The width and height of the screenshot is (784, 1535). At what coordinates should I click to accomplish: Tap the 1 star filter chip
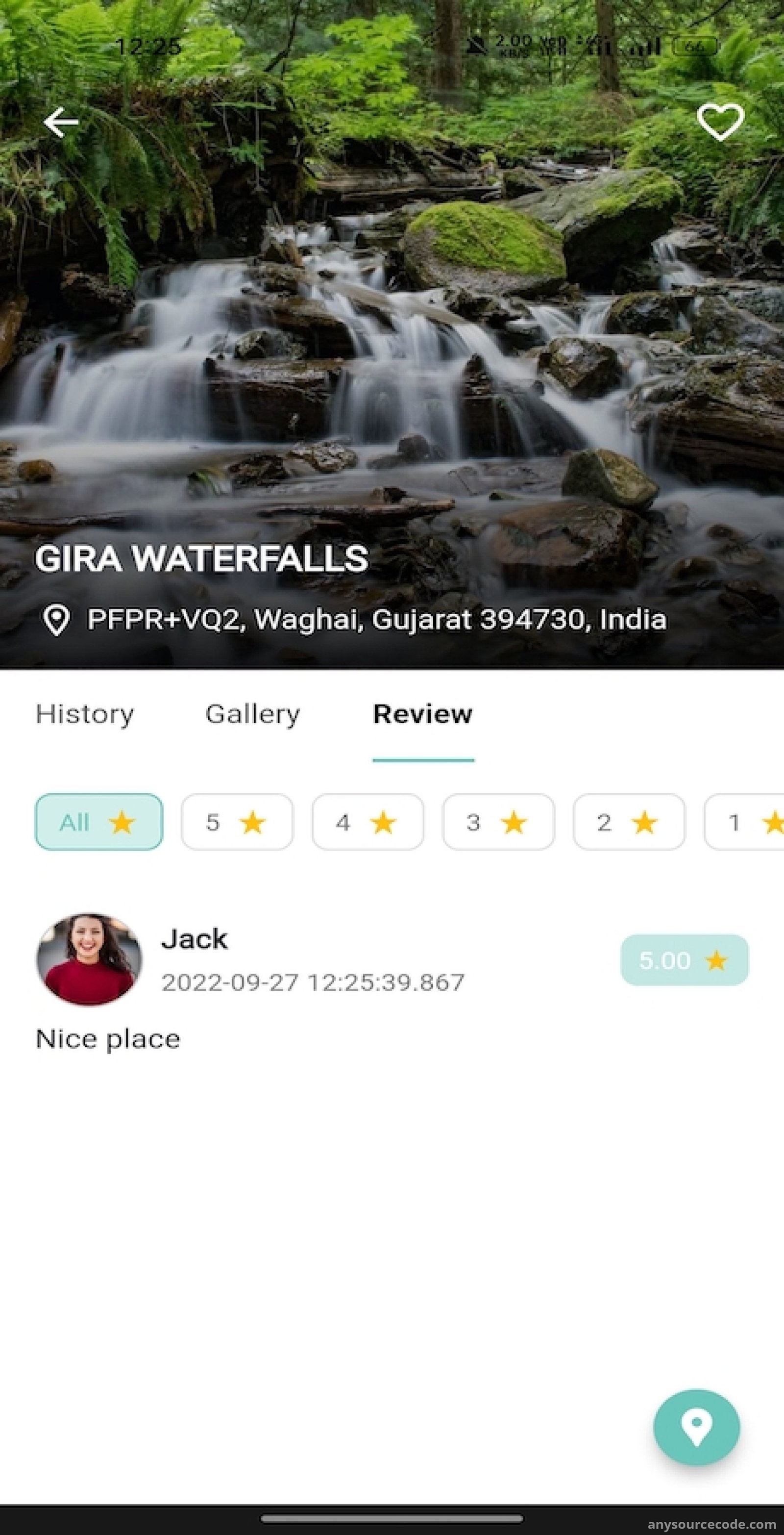[745, 822]
